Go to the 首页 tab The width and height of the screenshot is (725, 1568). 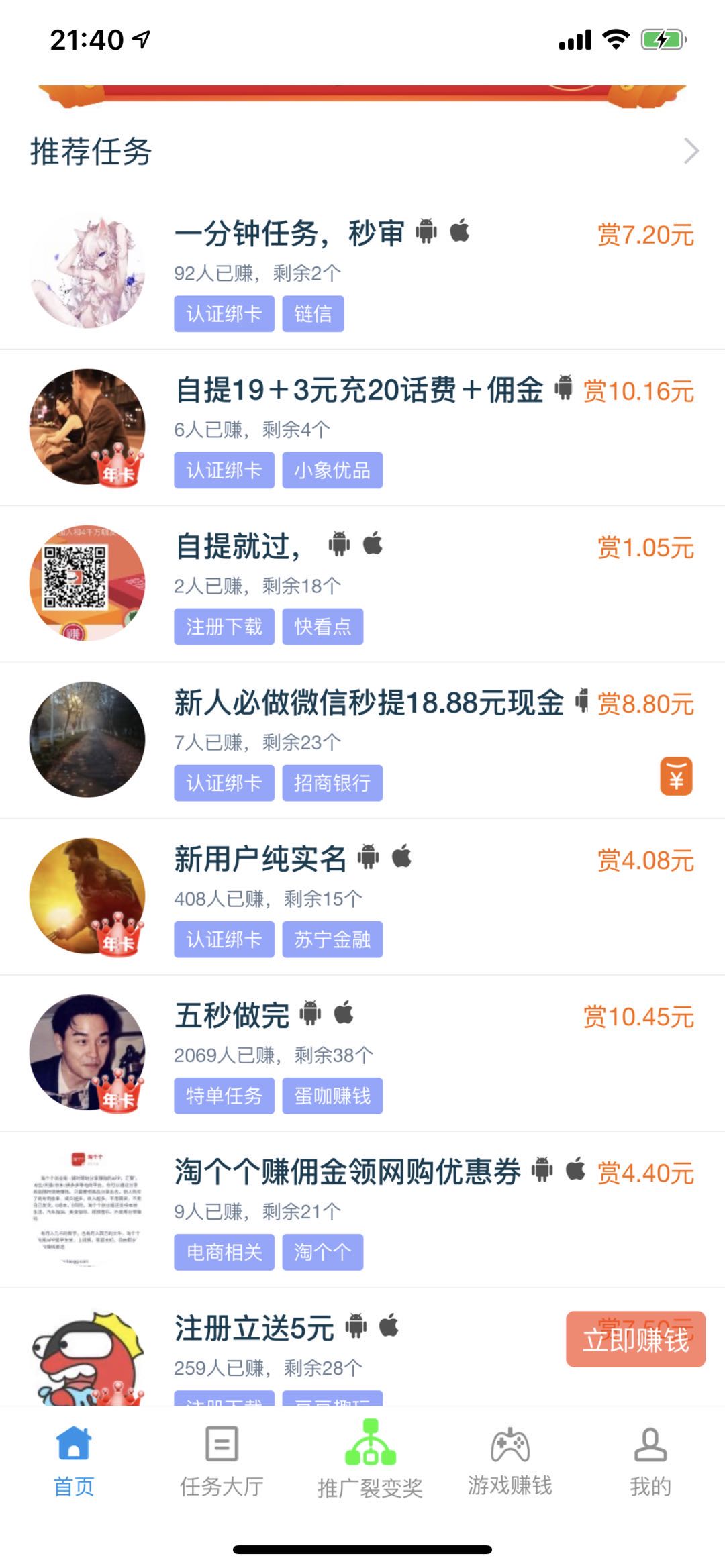point(74,1460)
